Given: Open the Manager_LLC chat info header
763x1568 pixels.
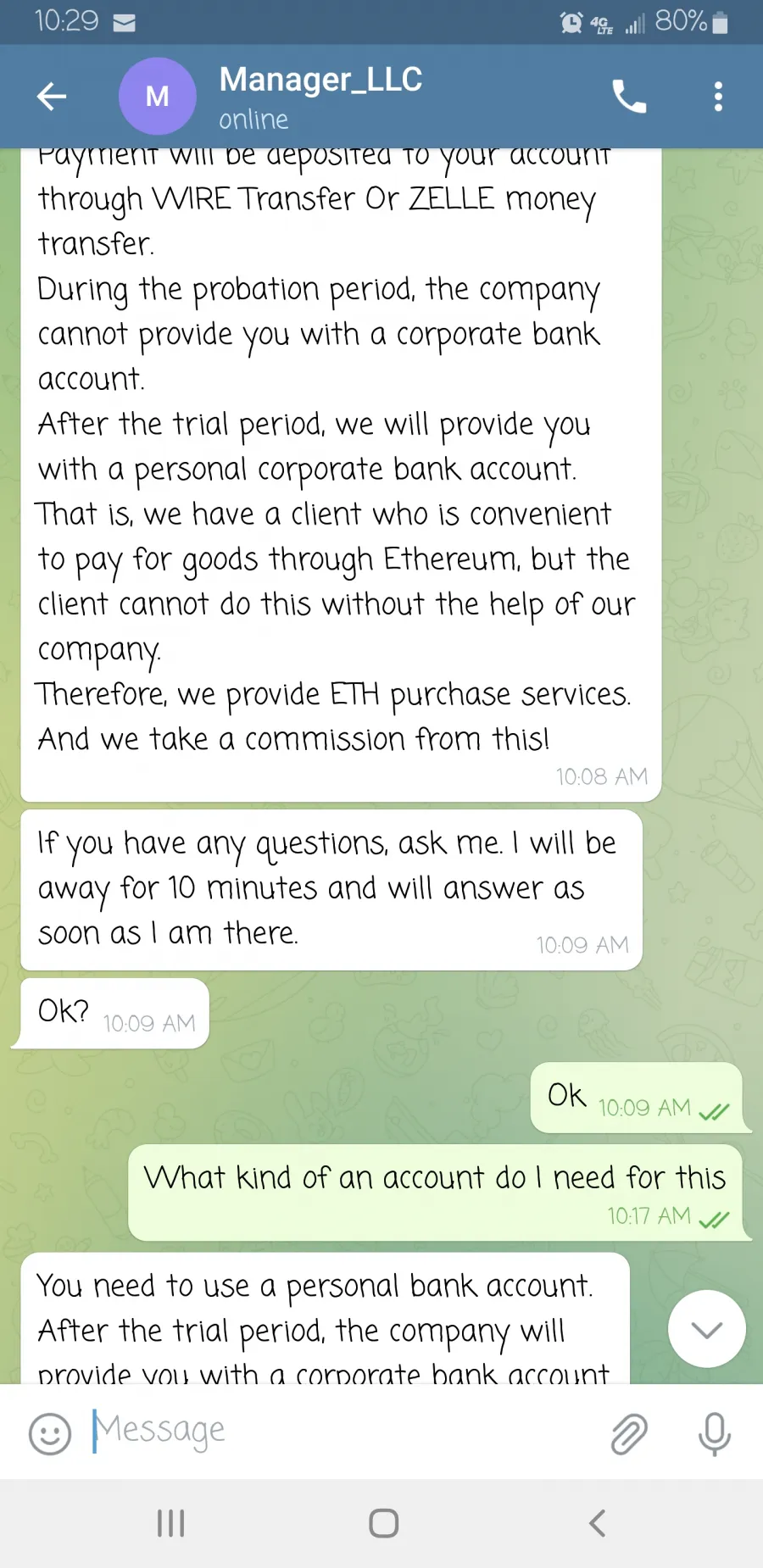Looking at the screenshot, I should (x=320, y=97).
